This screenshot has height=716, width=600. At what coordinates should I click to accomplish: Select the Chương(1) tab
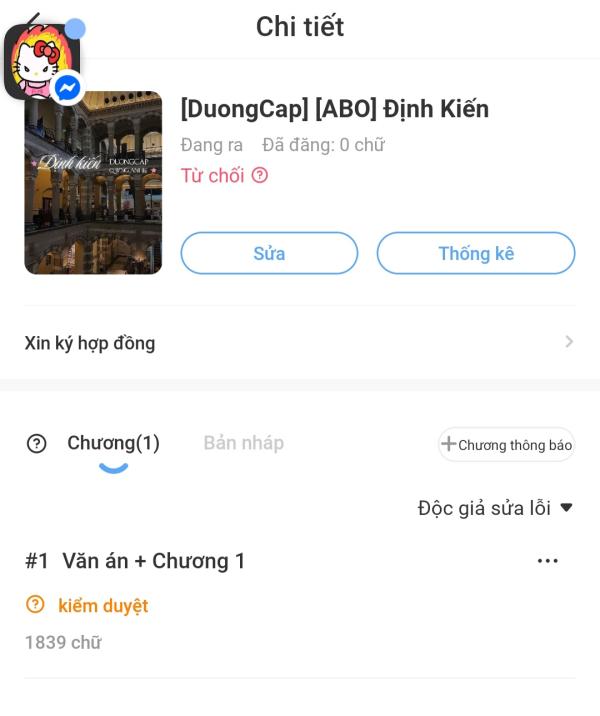pyautogui.click(x=113, y=443)
